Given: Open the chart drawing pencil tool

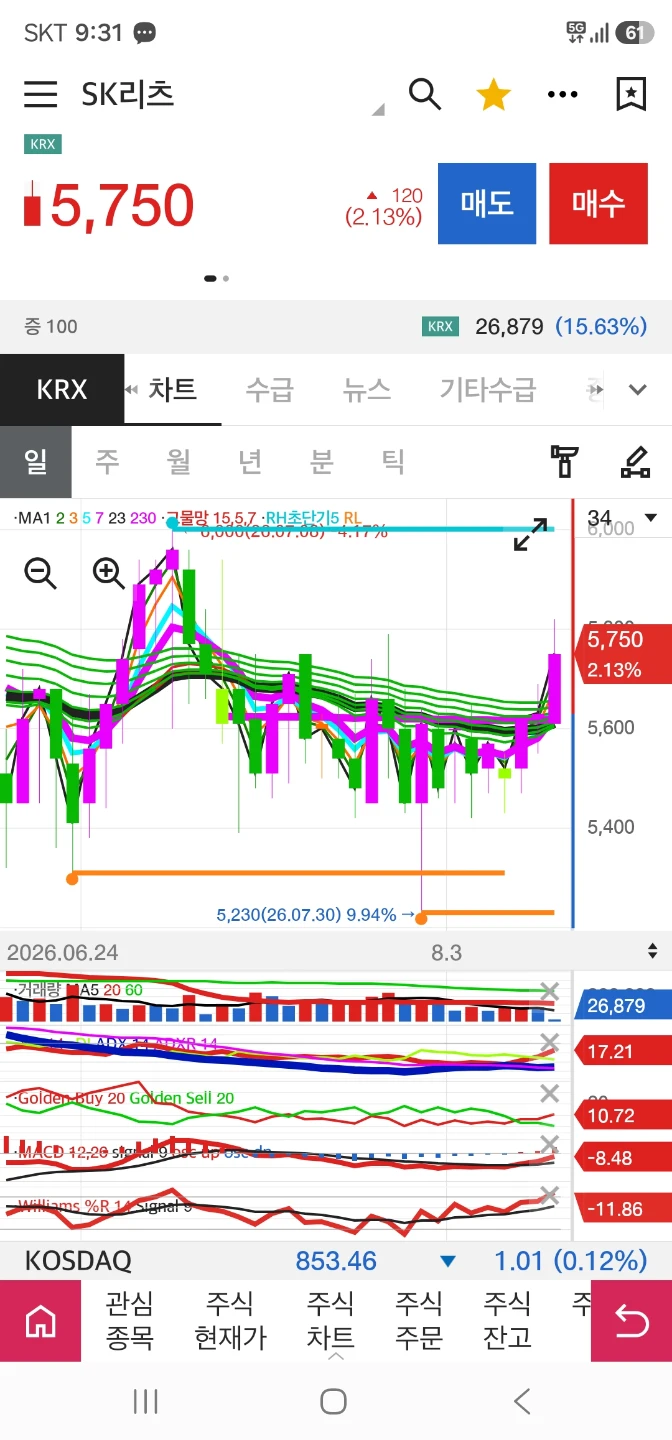Looking at the screenshot, I should pyautogui.click(x=635, y=461).
